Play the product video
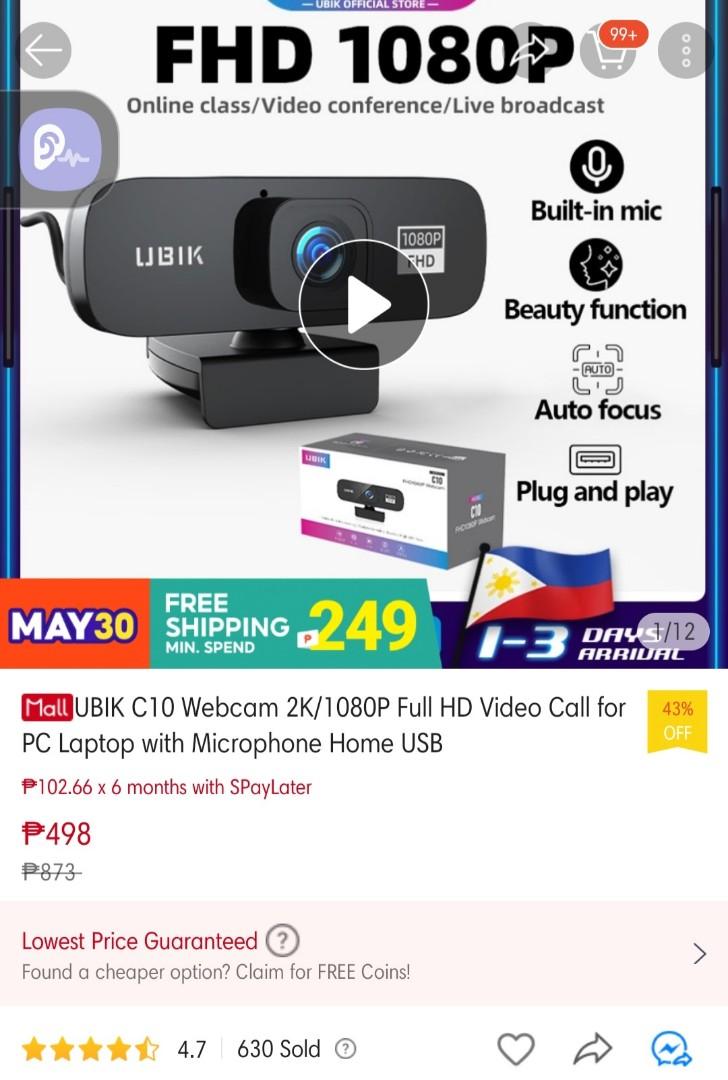Image resolution: width=728 pixels, height=1080 pixels. pos(364,305)
